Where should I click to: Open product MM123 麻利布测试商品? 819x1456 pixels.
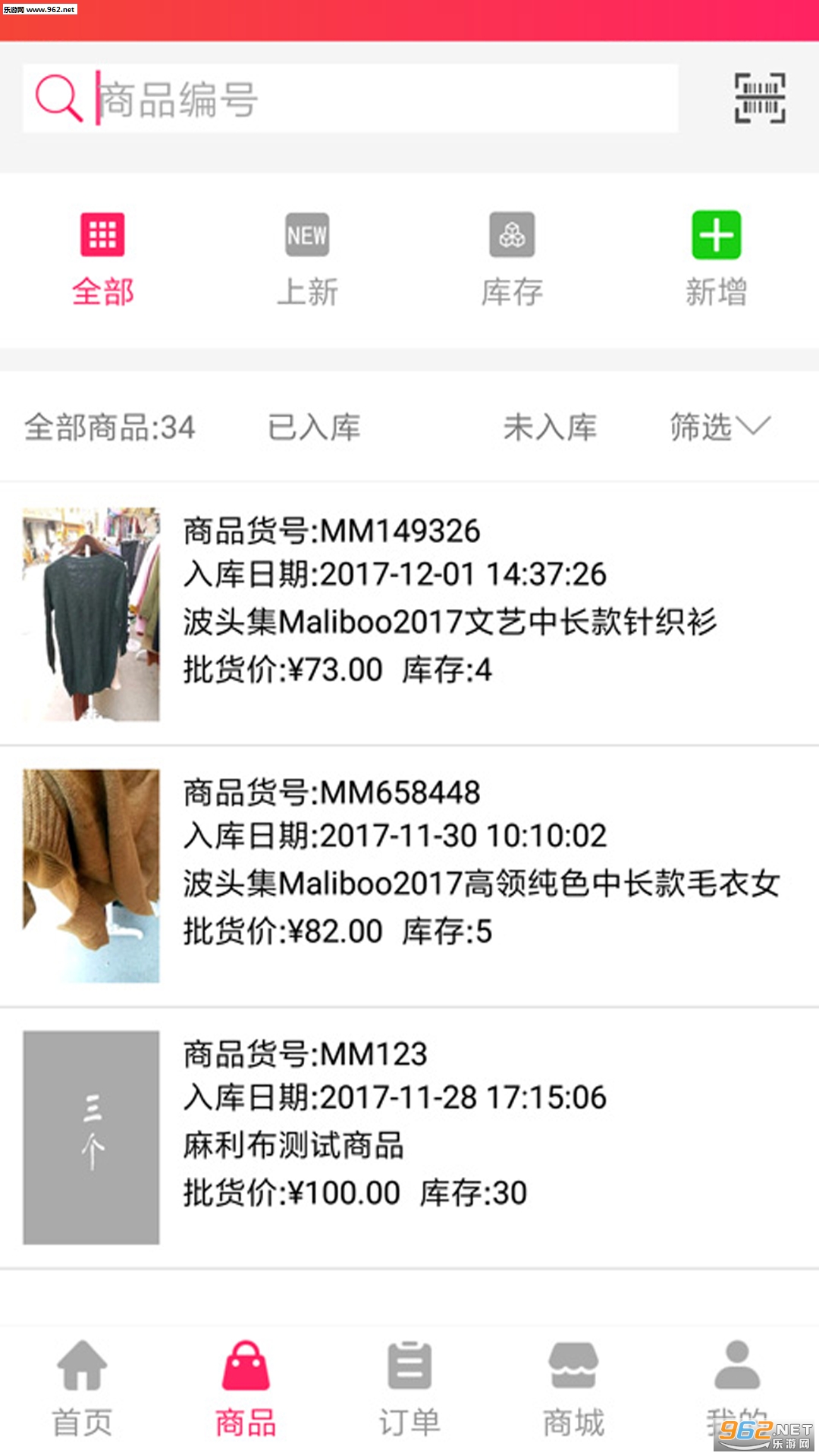point(409,1137)
